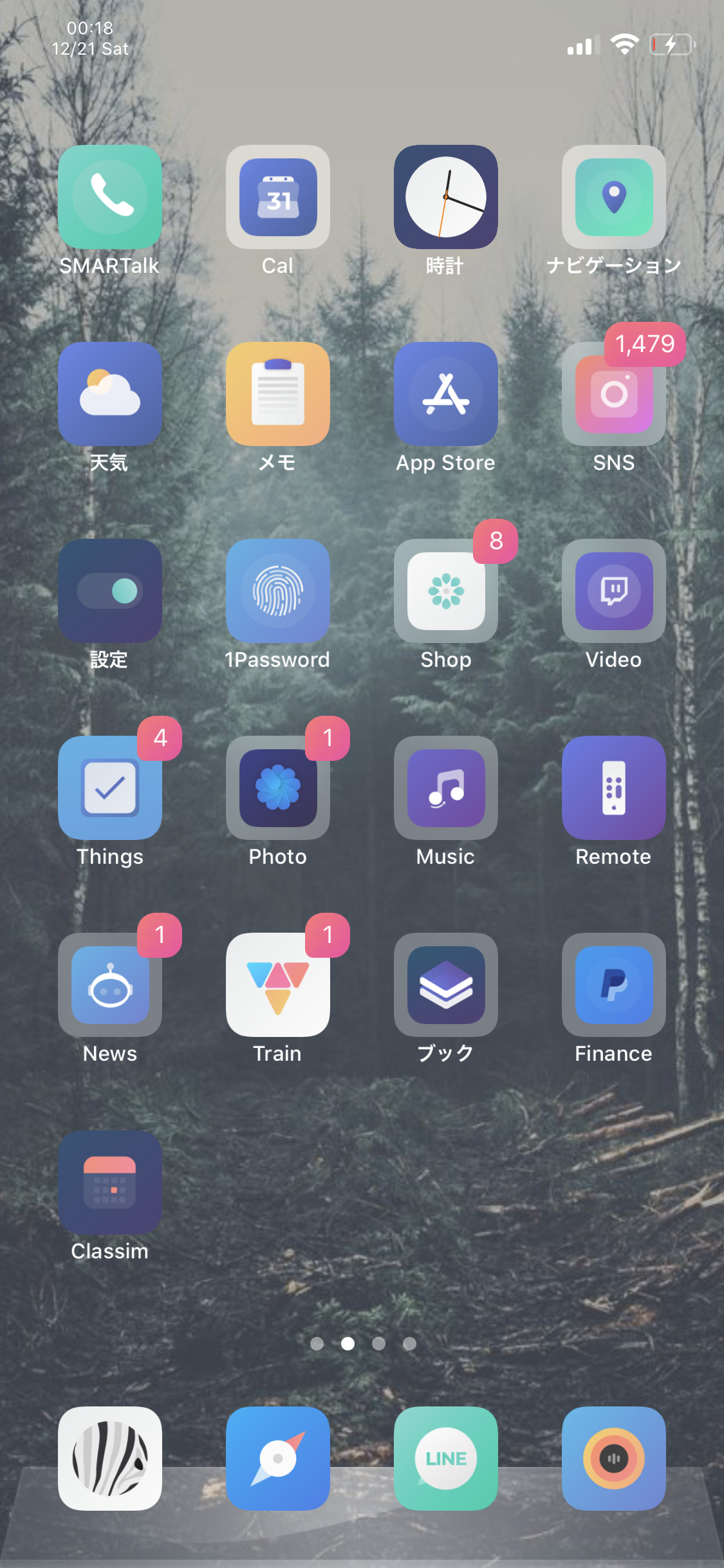This screenshot has width=724, height=1568.
Task: Open the SMARTalk phone app
Action: pos(110,197)
